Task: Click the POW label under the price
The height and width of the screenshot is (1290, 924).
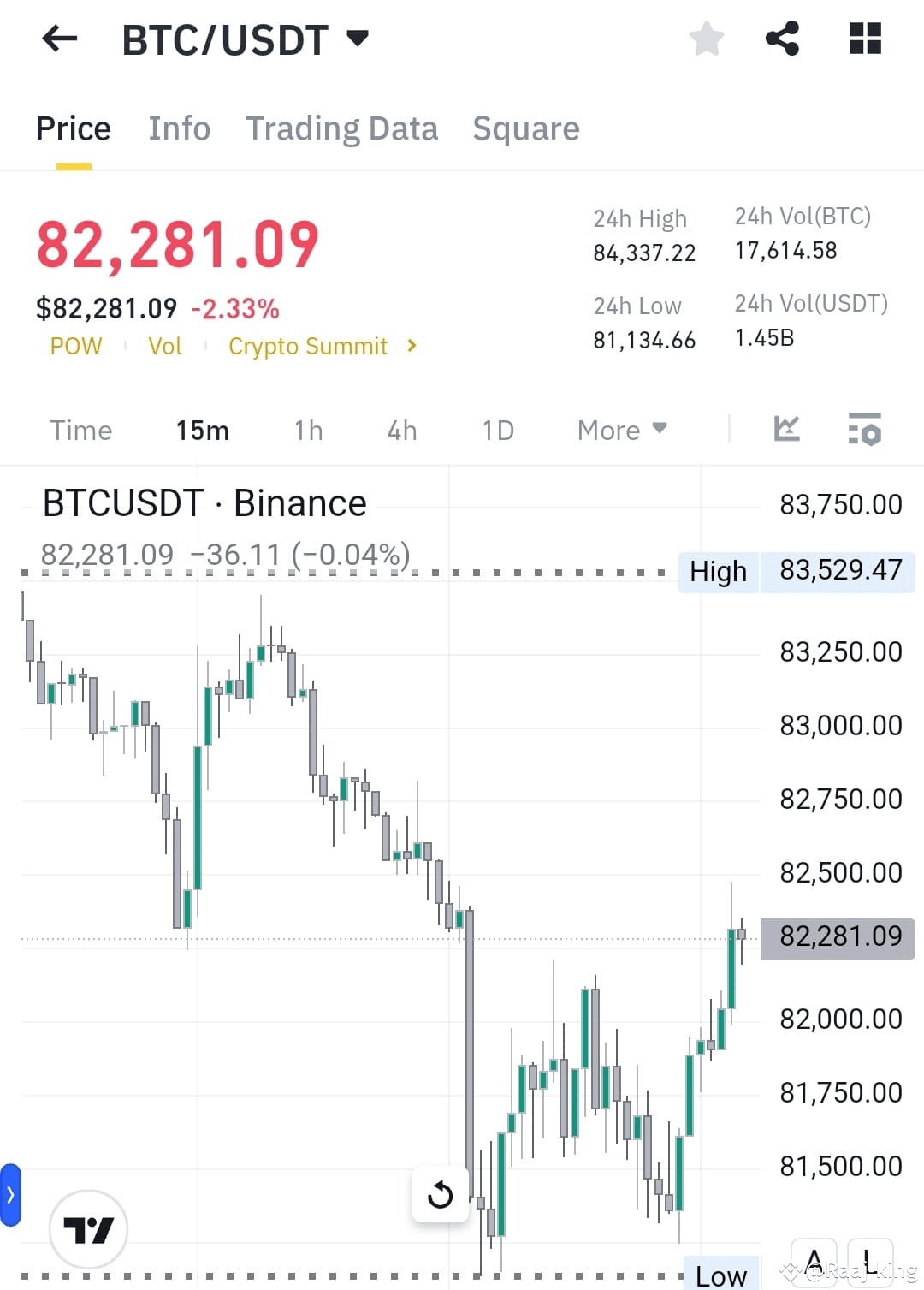Action: [x=76, y=346]
